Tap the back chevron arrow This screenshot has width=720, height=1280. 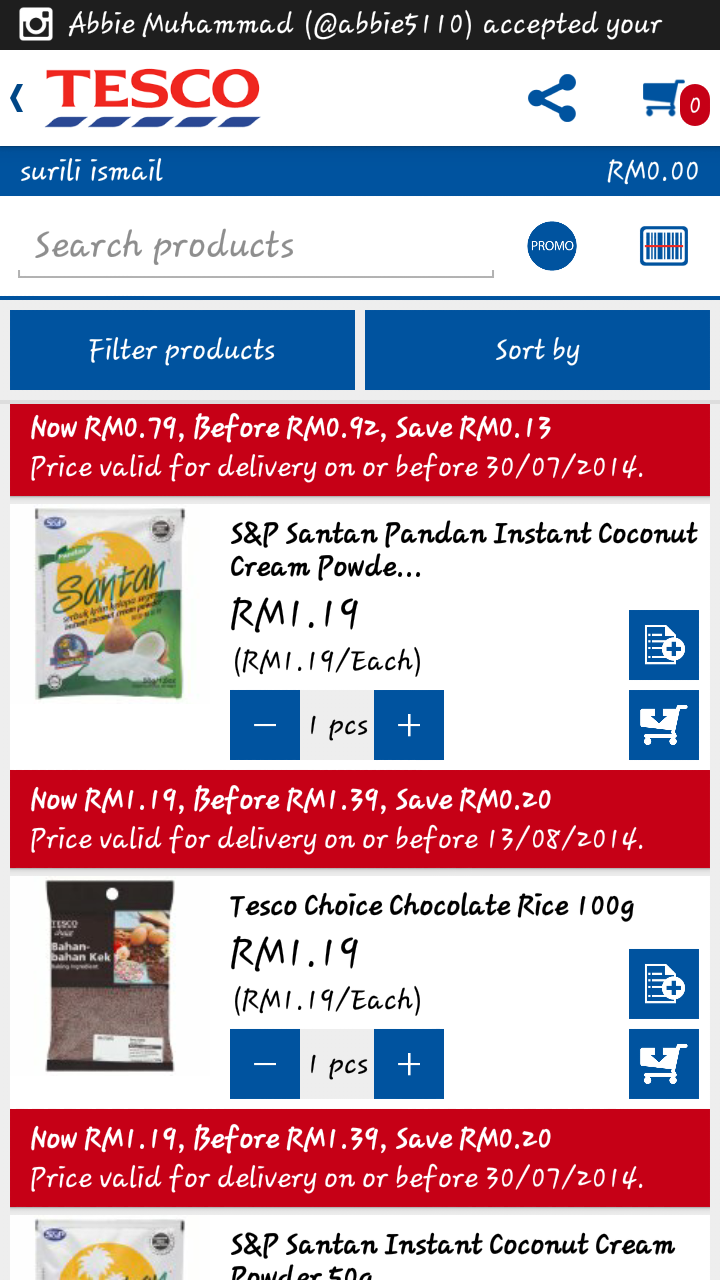pyautogui.click(x=16, y=97)
